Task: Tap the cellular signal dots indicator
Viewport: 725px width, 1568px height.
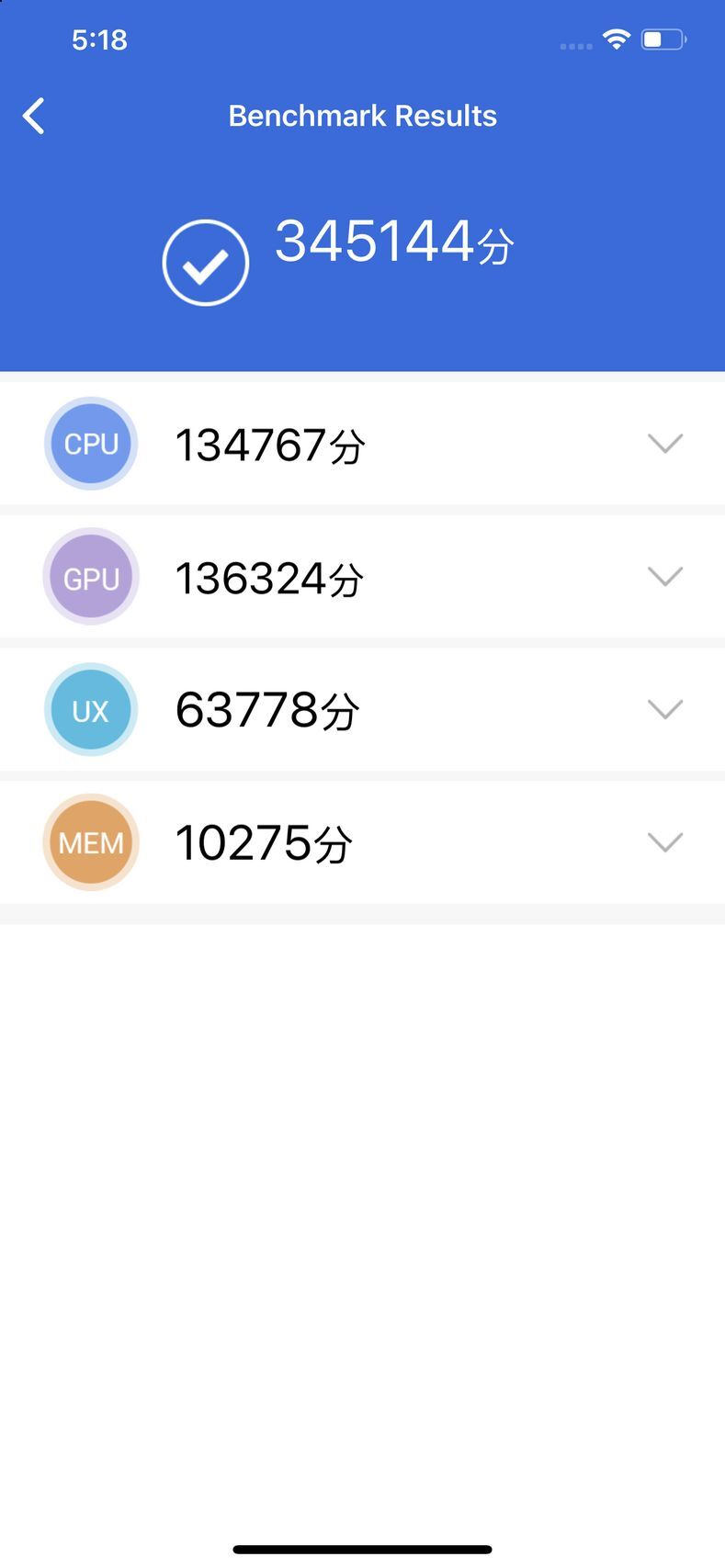Action: coord(574,45)
